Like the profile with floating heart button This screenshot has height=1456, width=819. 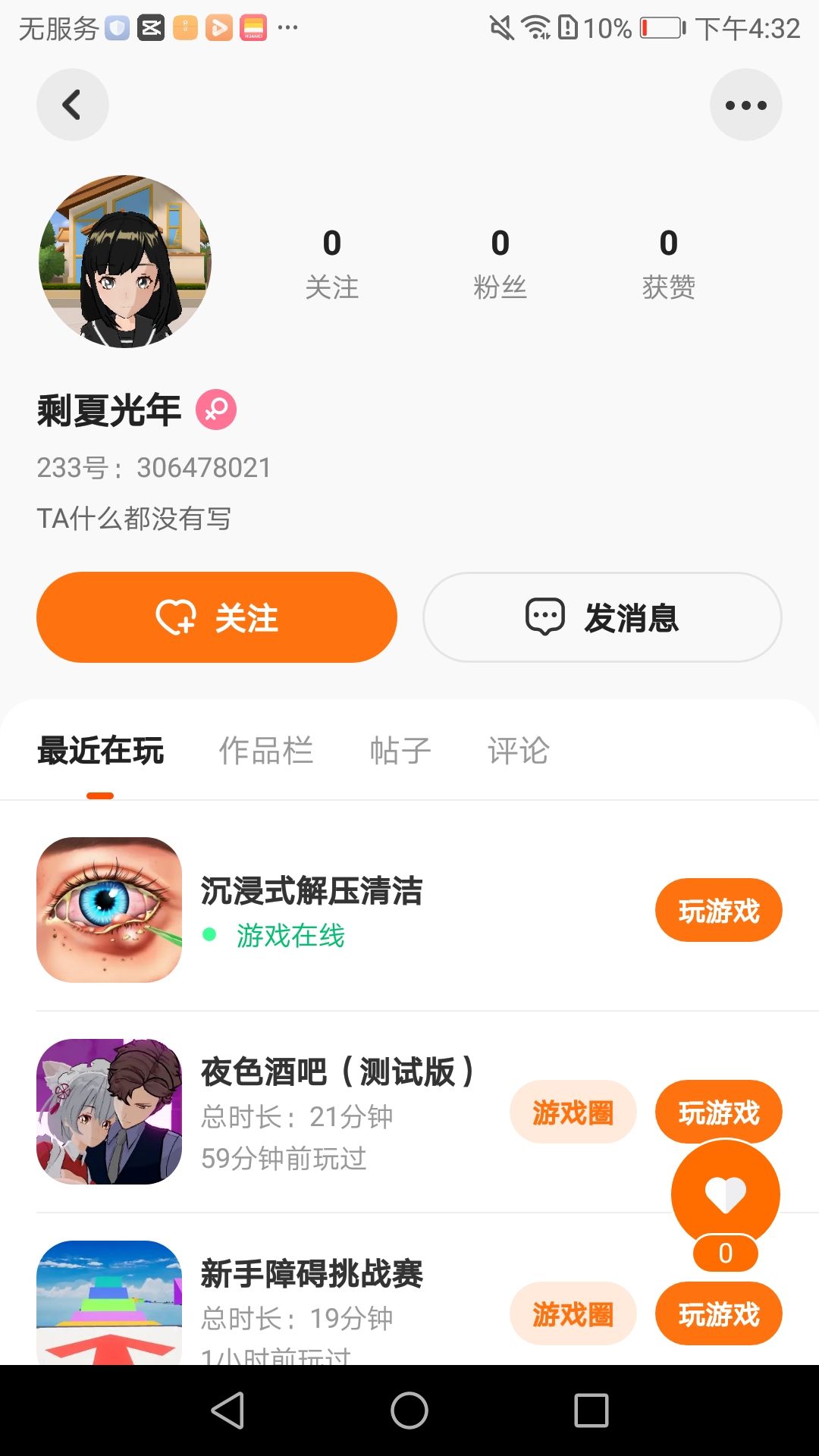pyautogui.click(x=725, y=1194)
